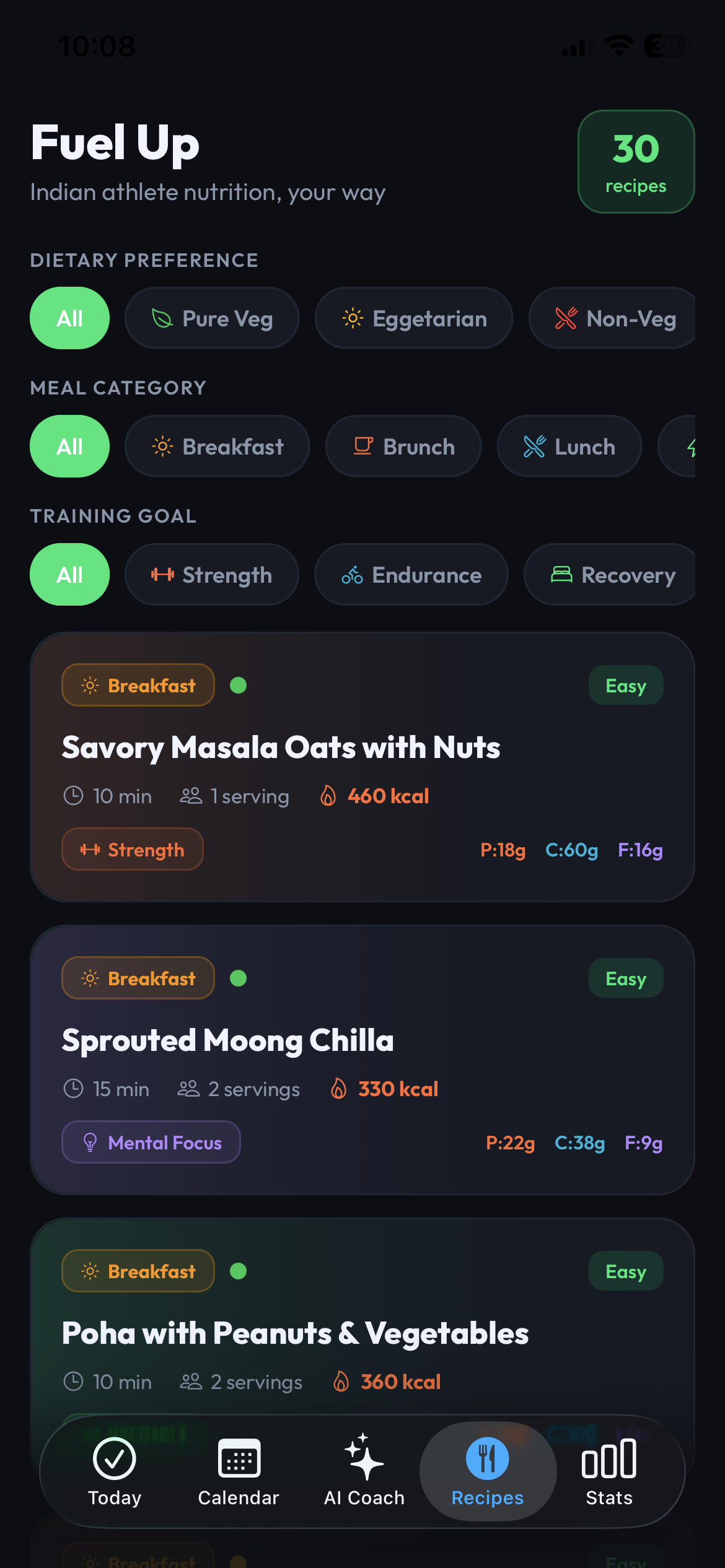
Task: Select the Recovery training goal
Action: tap(612, 575)
